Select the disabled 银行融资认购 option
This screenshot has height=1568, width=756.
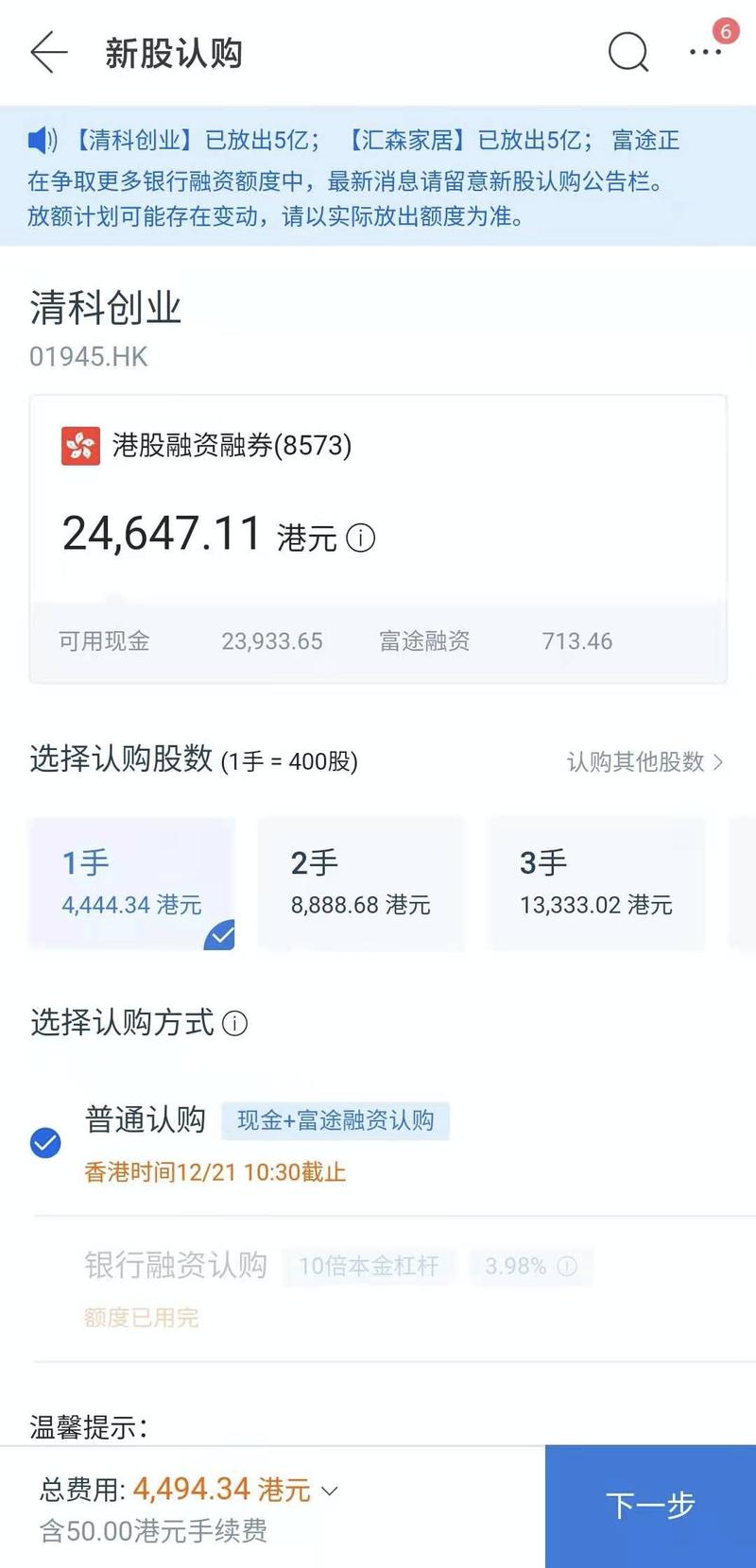click(176, 1266)
